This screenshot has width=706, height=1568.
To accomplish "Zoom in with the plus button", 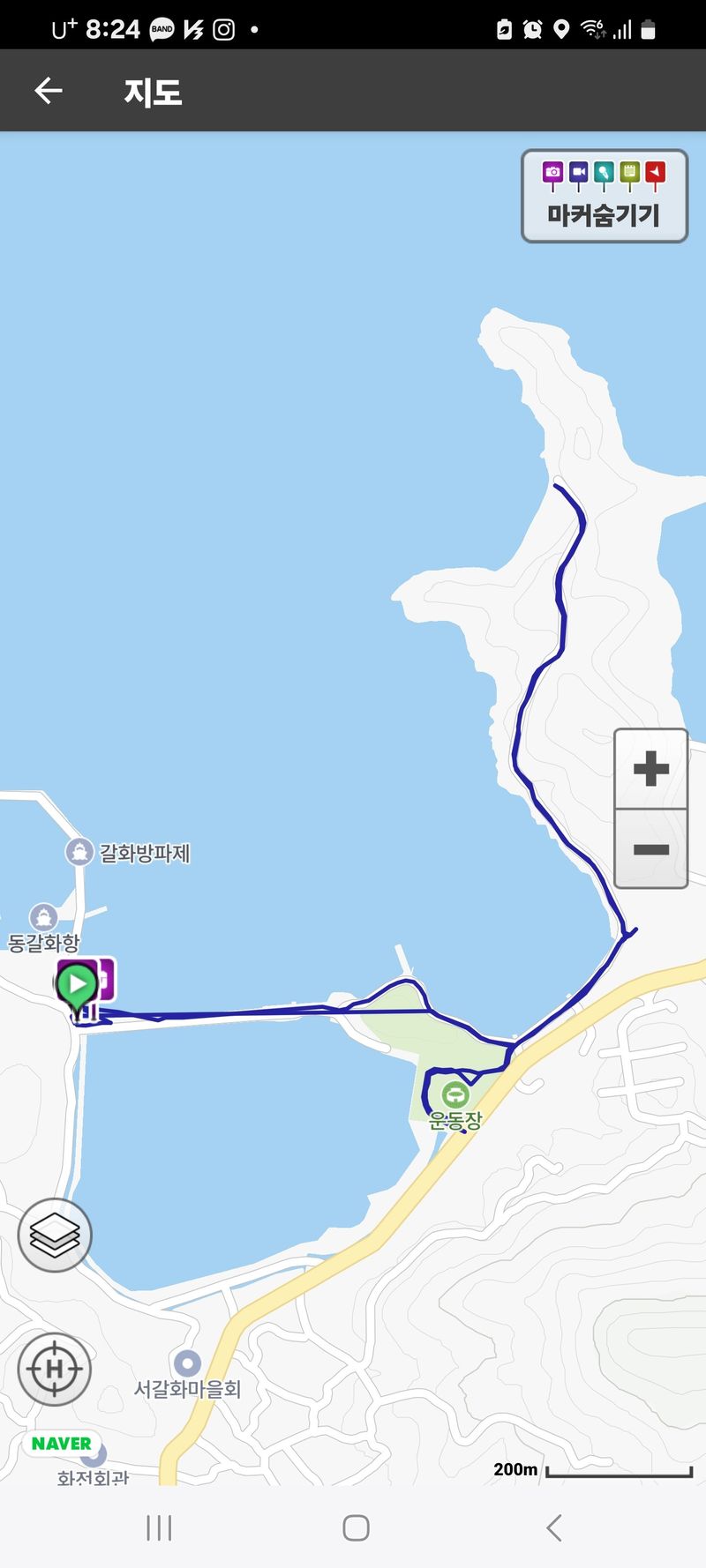I will click(x=650, y=769).
